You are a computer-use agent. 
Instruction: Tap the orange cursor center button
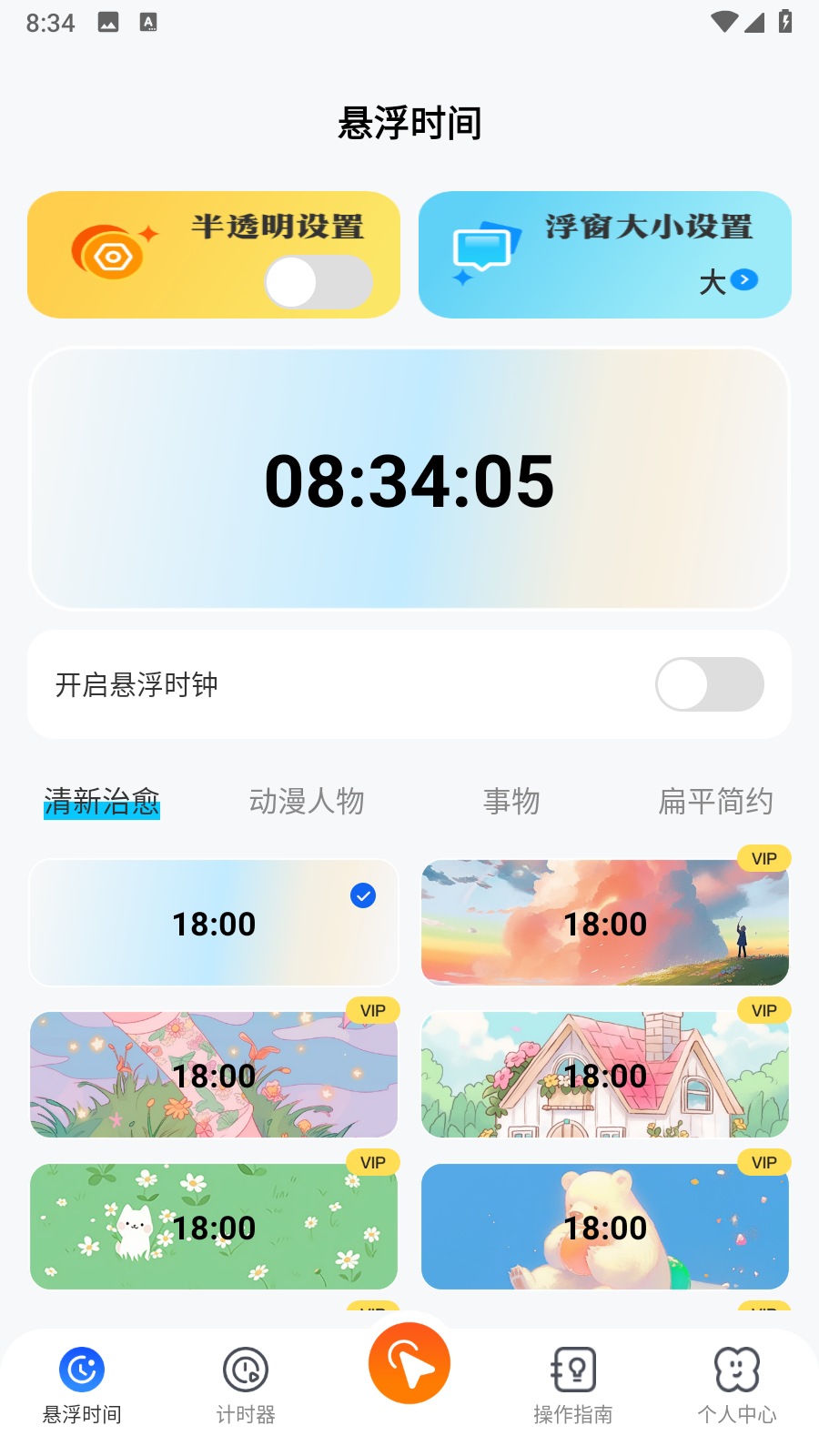pos(409,1363)
